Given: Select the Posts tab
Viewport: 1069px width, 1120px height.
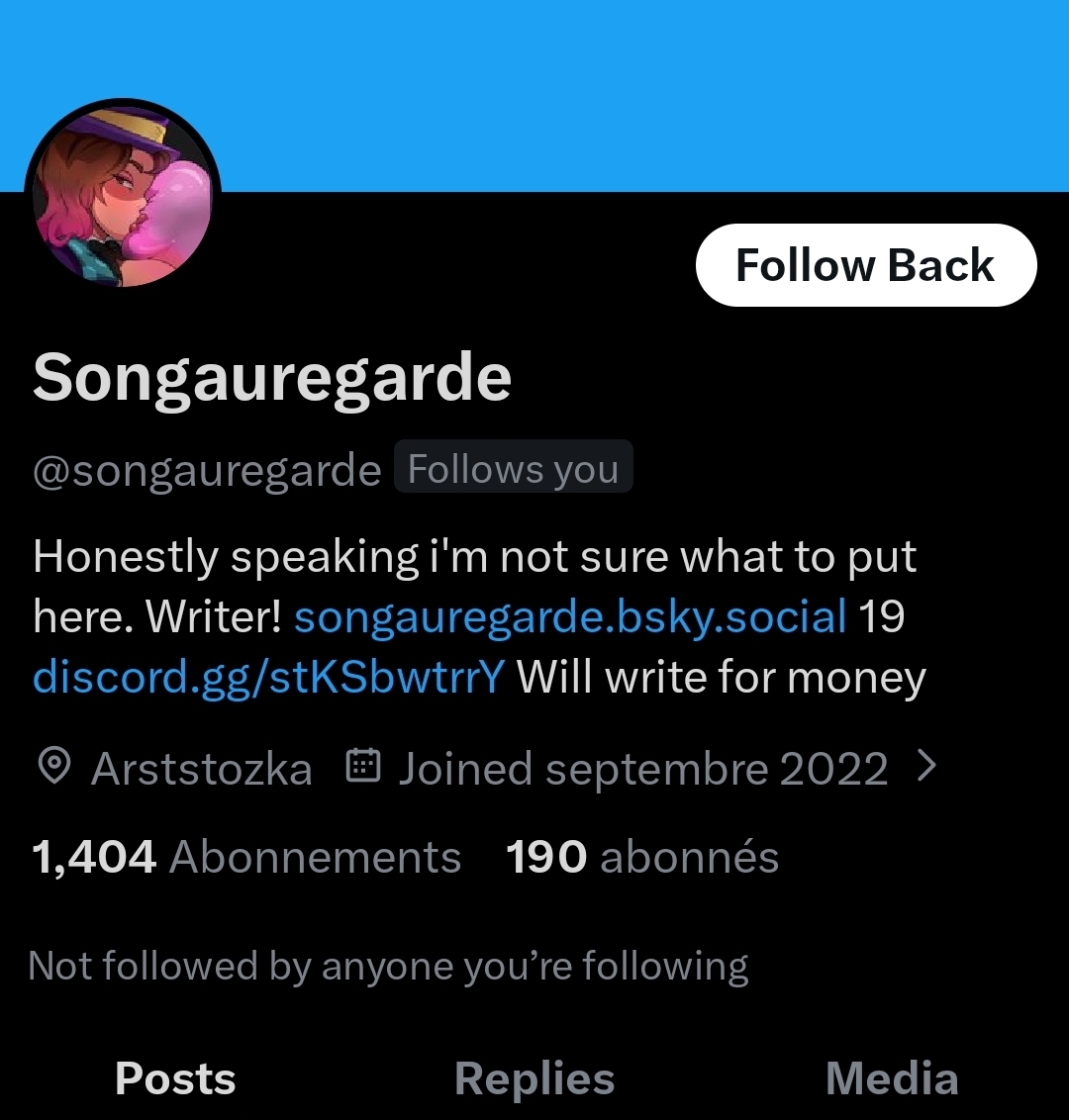Looking at the screenshot, I should [175, 1078].
